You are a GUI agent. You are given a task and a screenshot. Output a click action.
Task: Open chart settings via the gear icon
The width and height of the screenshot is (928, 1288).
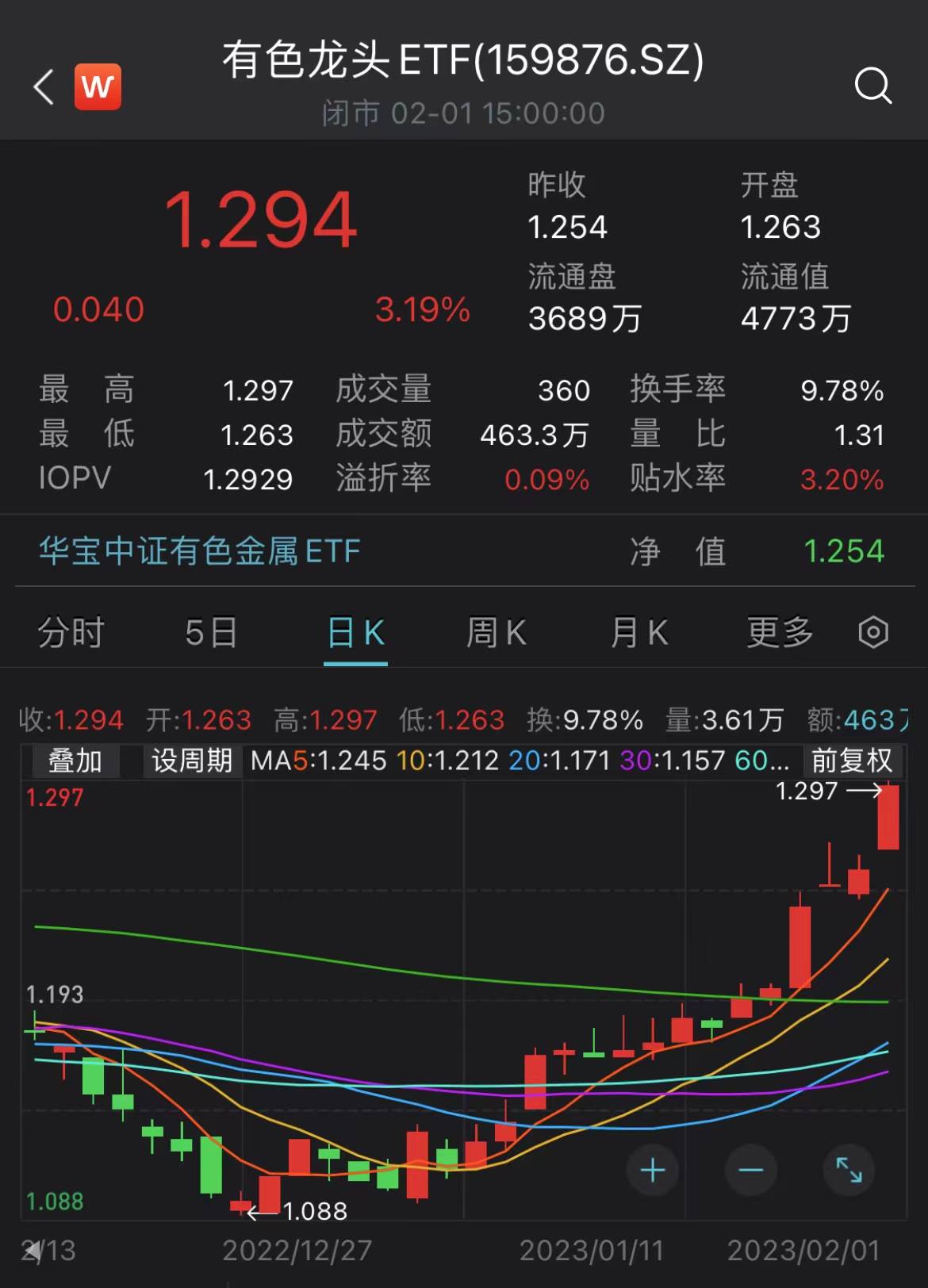coord(874,633)
